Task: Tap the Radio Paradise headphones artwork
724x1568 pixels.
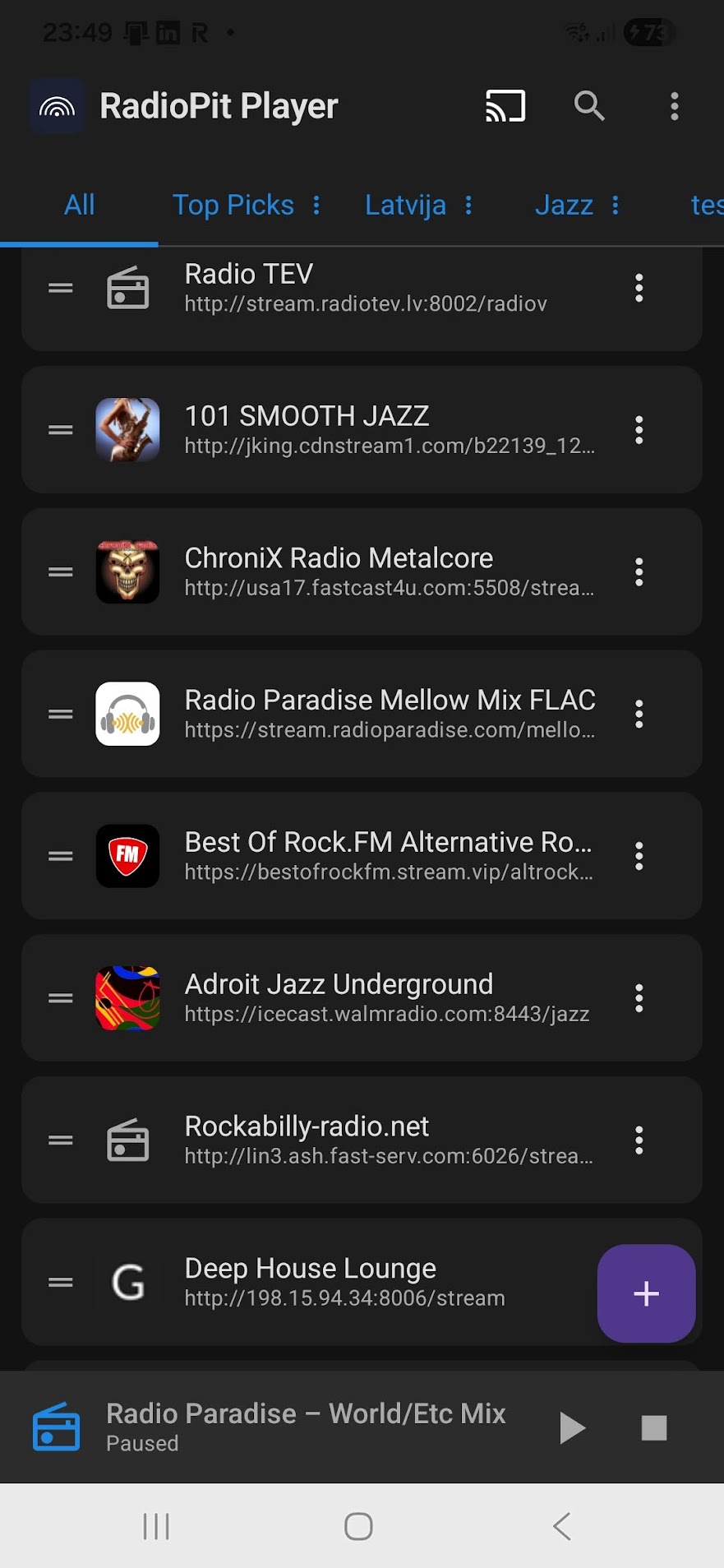Action: [127, 714]
